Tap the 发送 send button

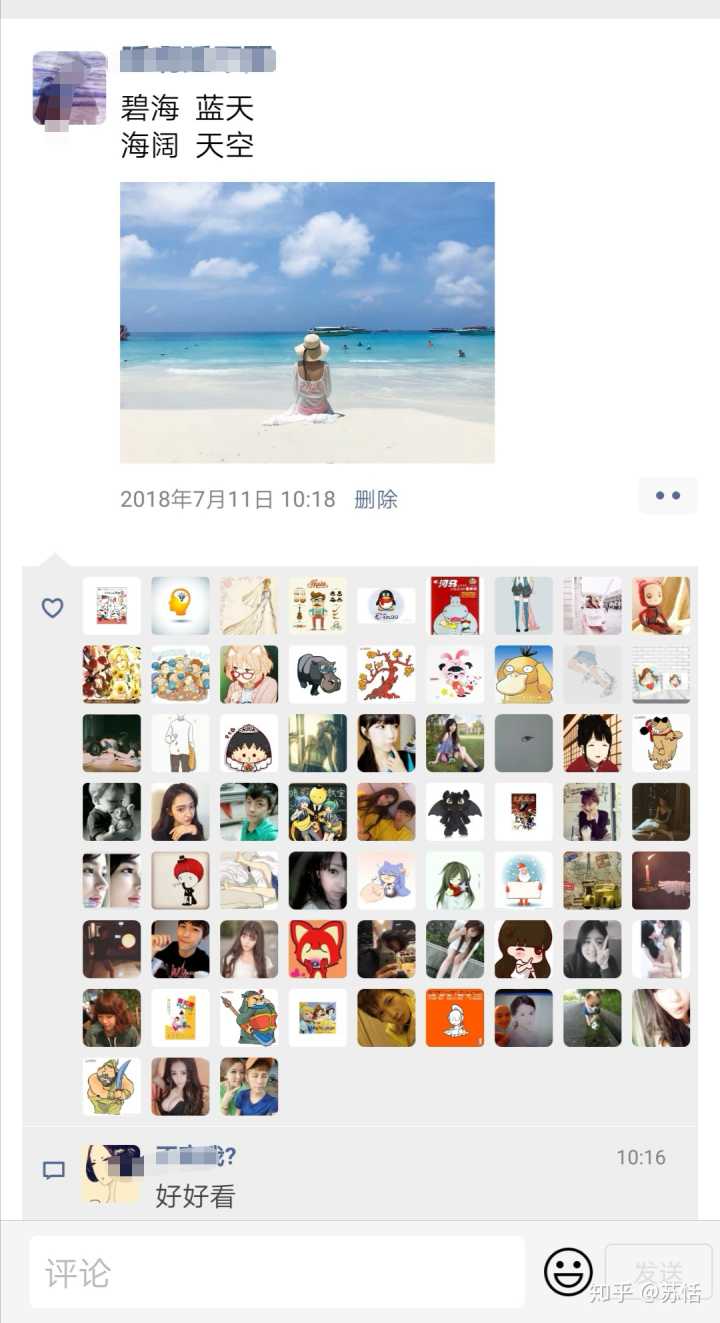(658, 1272)
